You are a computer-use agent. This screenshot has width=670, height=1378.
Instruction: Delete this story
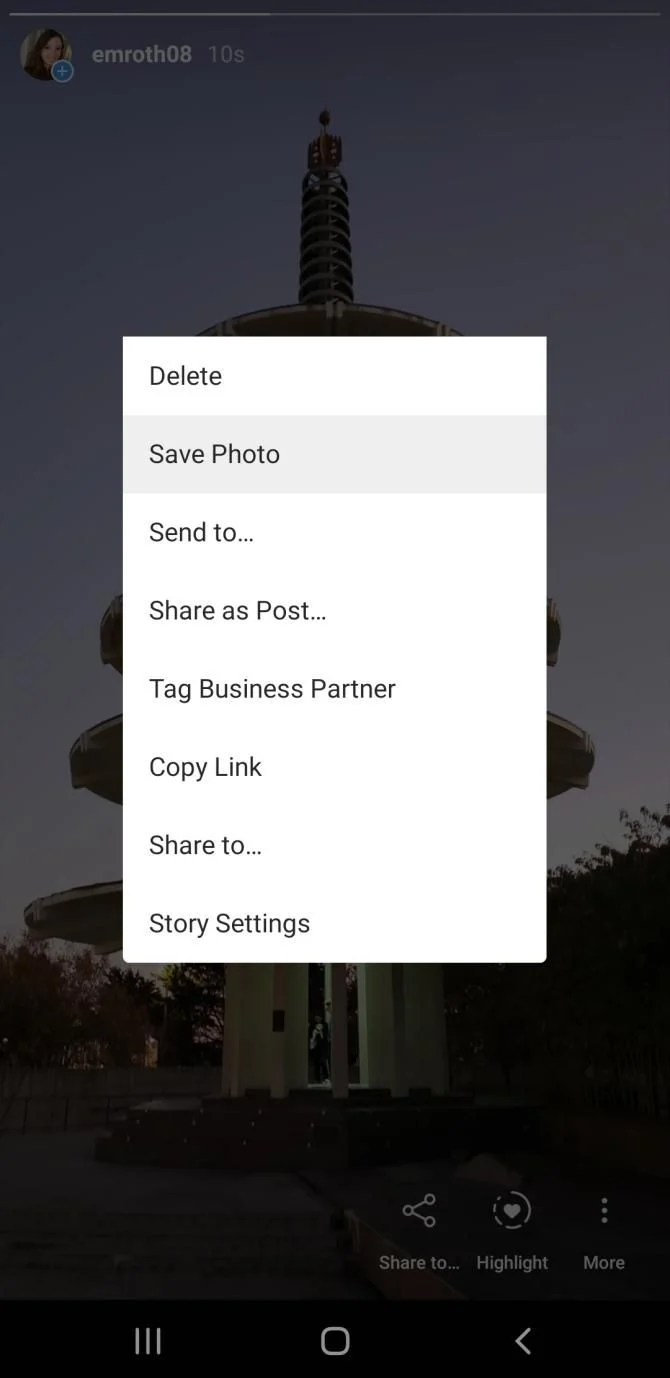pyautogui.click(x=334, y=376)
